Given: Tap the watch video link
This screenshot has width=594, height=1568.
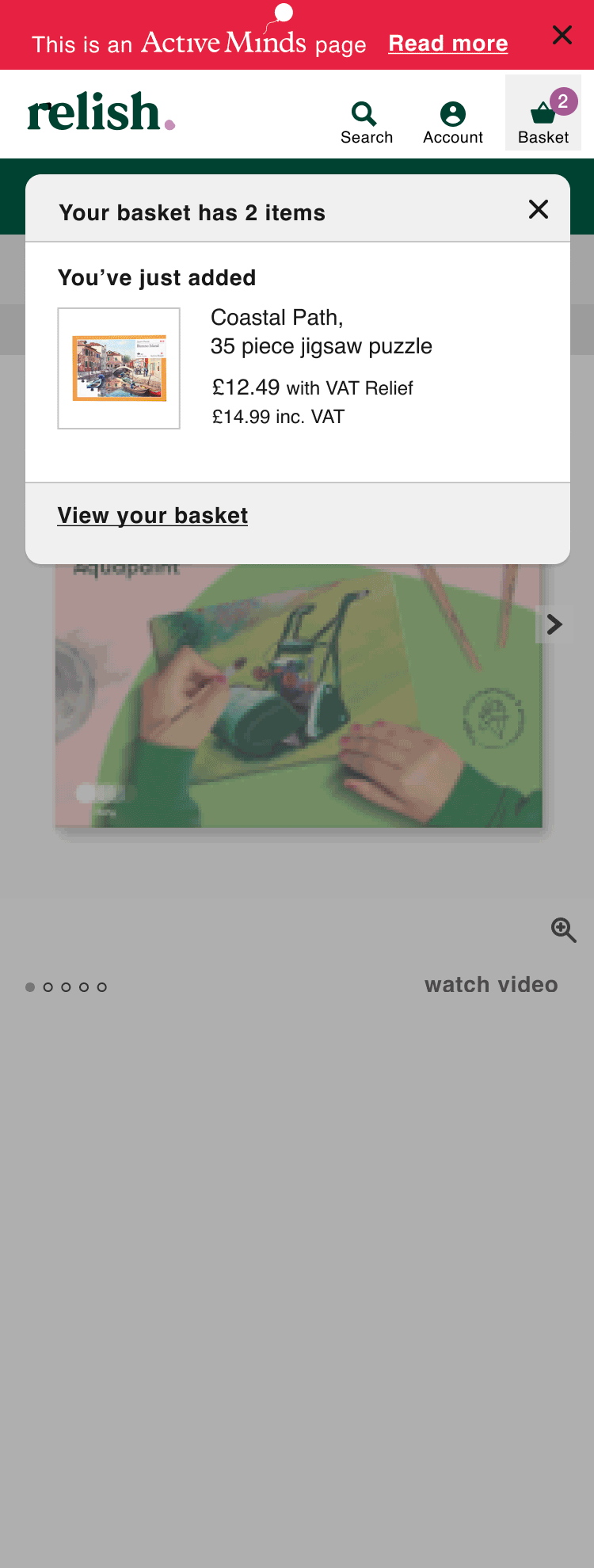Looking at the screenshot, I should 491,985.
